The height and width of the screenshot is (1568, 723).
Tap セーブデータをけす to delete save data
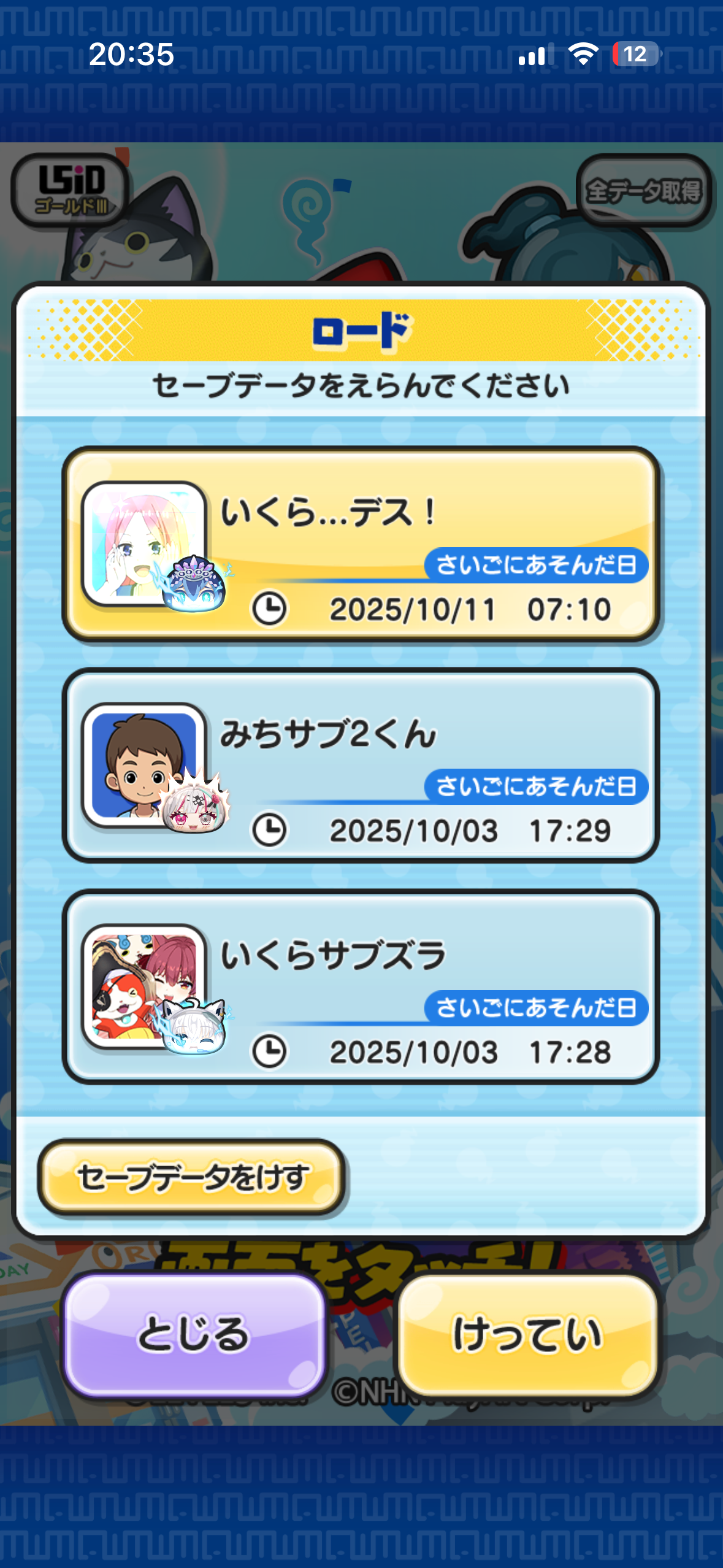click(192, 1177)
